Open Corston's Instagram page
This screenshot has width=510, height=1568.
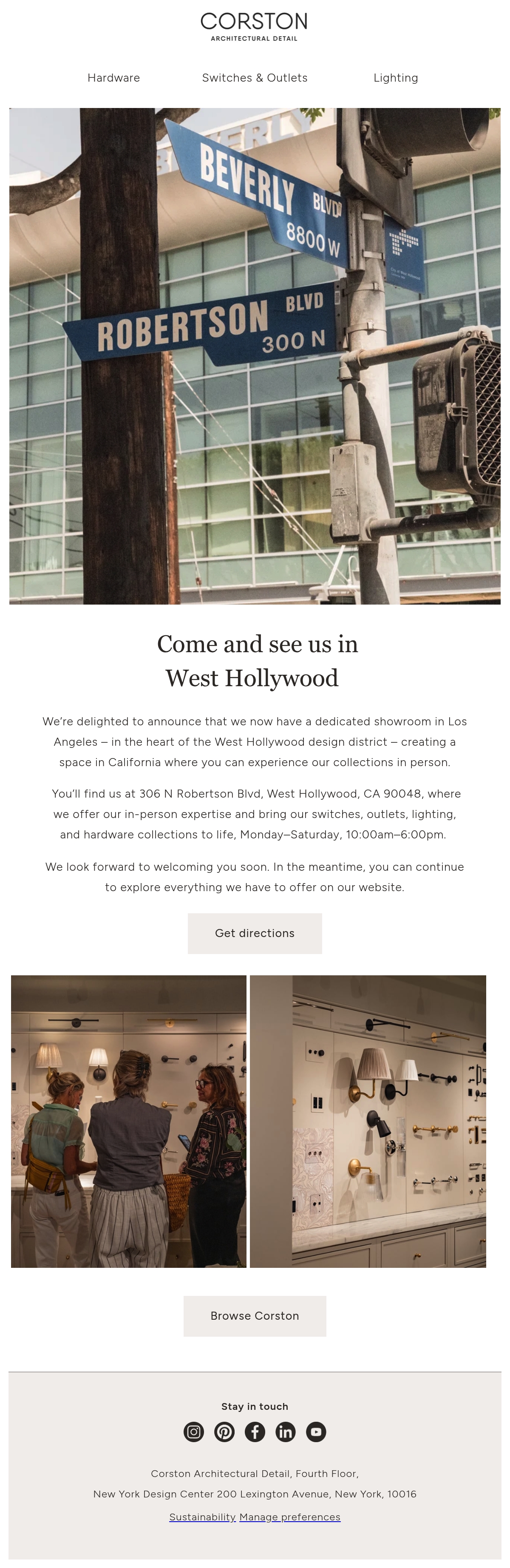(193, 1432)
